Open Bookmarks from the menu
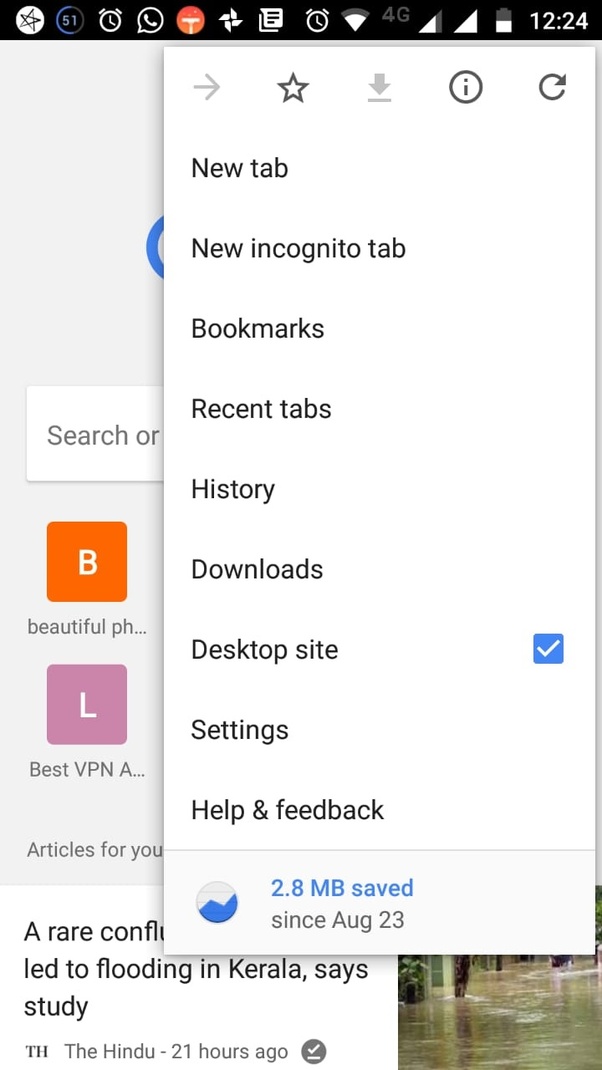This screenshot has height=1070, width=602. (x=258, y=329)
